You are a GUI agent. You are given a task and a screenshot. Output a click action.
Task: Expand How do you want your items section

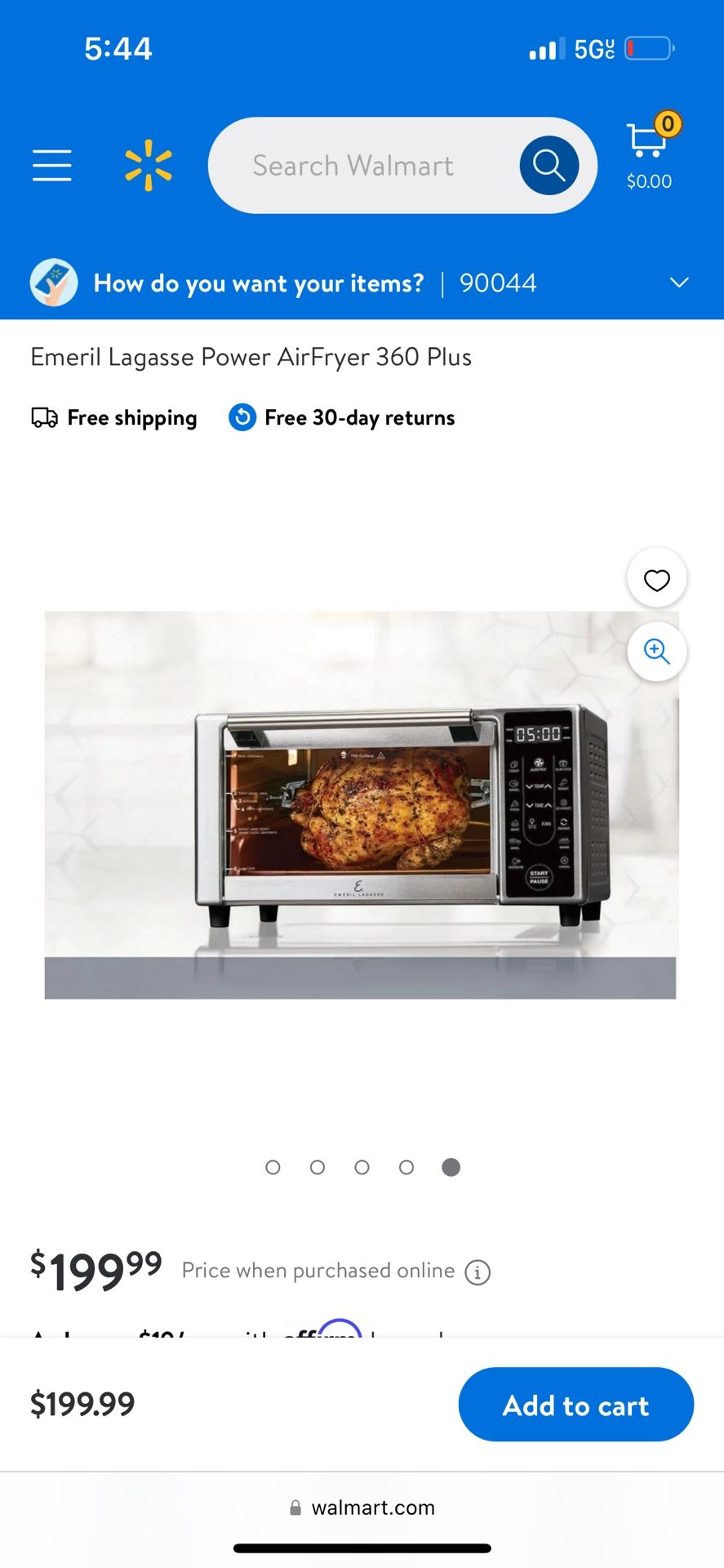point(258,283)
